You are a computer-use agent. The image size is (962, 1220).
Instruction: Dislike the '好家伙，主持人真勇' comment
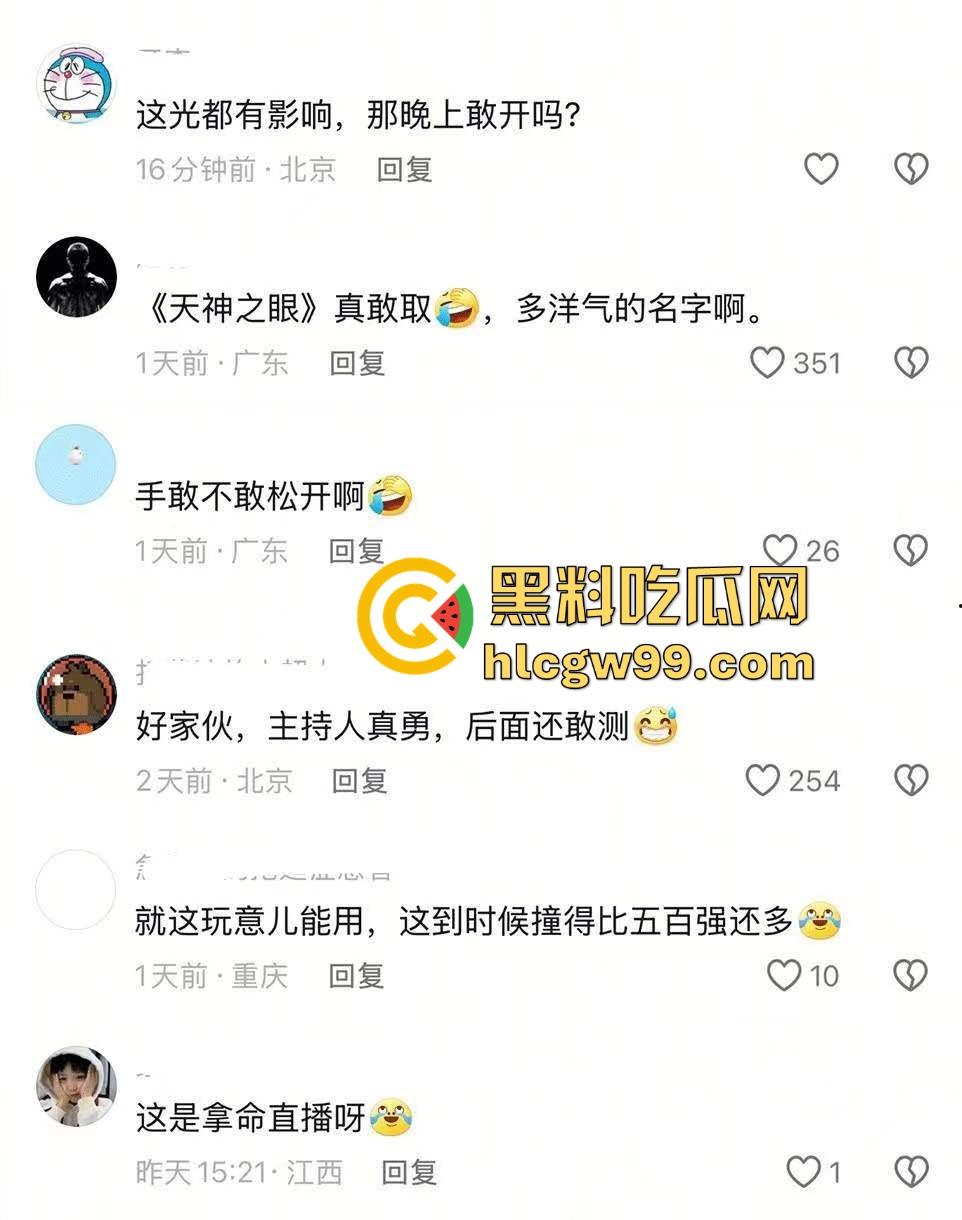pyautogui.click(x=910, y=780)
